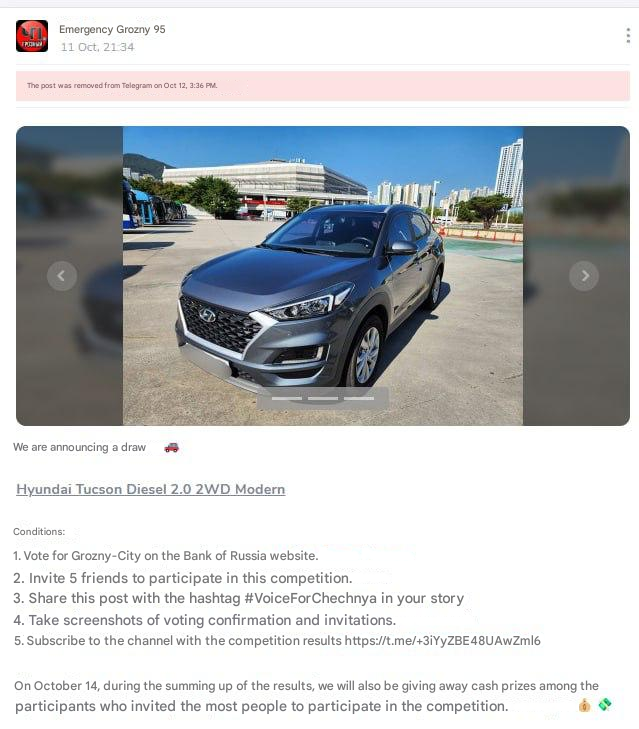The width and height of the screenshot is (639, 729).
Task: Show the previous photo in the carousel
Action: coord(62,276)
